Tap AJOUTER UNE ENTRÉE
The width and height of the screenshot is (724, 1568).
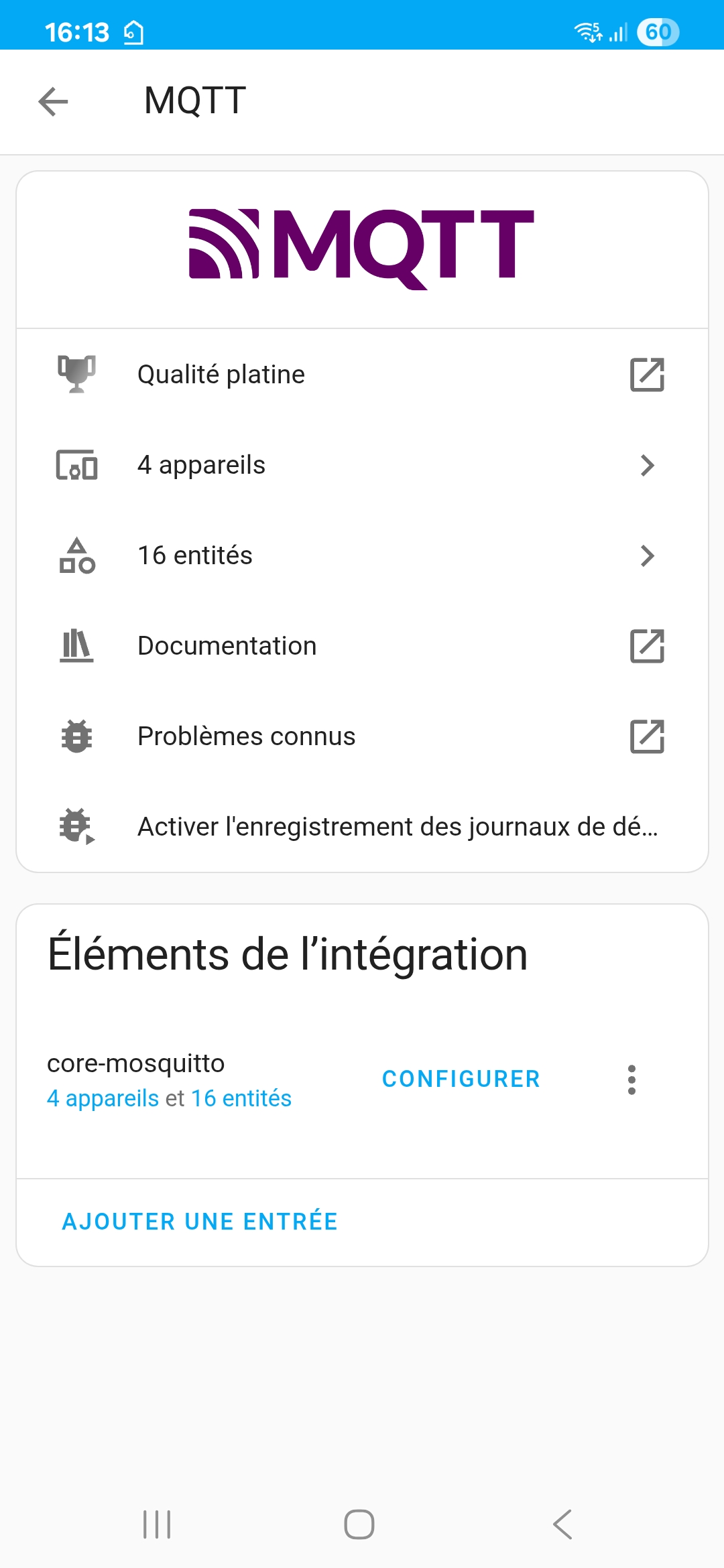200,1222
